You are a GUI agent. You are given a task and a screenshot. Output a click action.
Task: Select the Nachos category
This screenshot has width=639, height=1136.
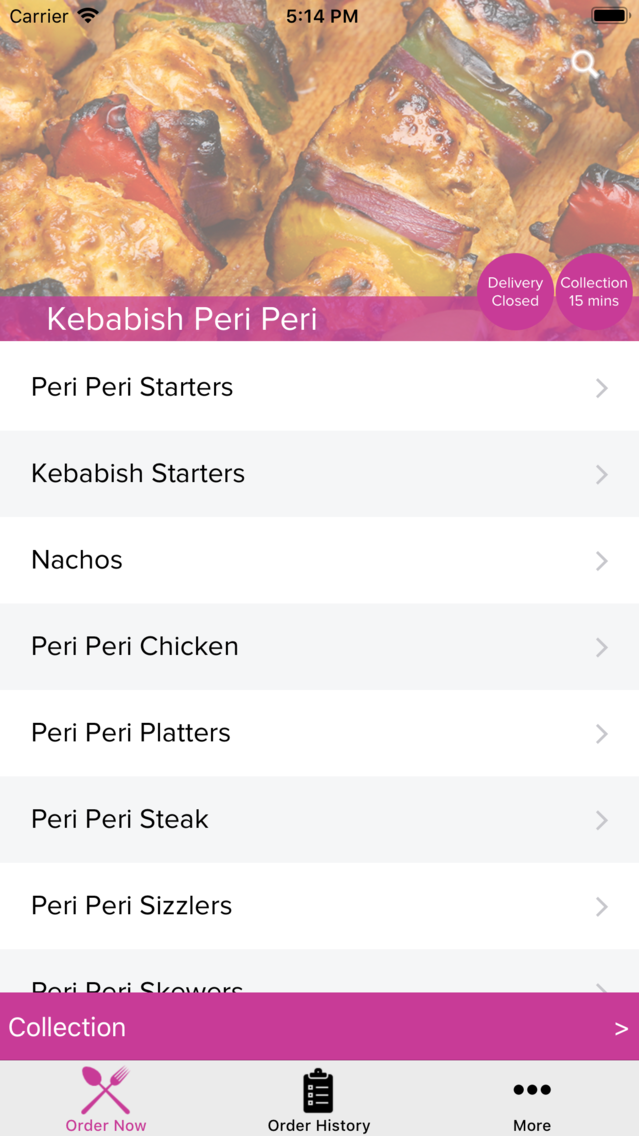click(319, 560)
